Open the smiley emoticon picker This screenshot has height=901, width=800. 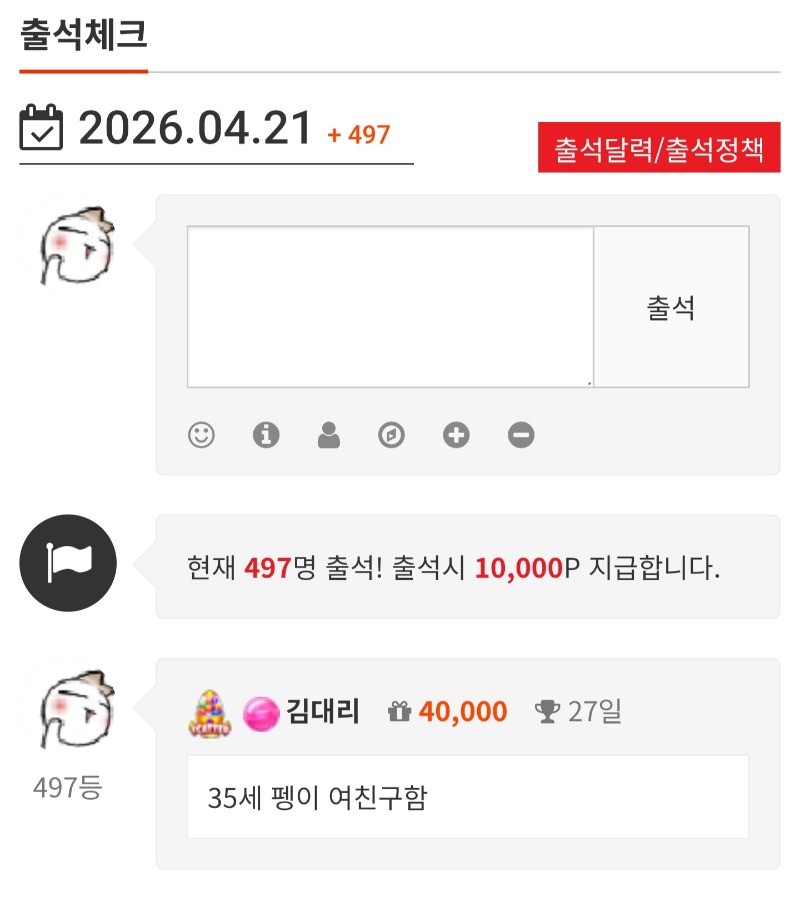pyautogui.click(x=202, y=435)
